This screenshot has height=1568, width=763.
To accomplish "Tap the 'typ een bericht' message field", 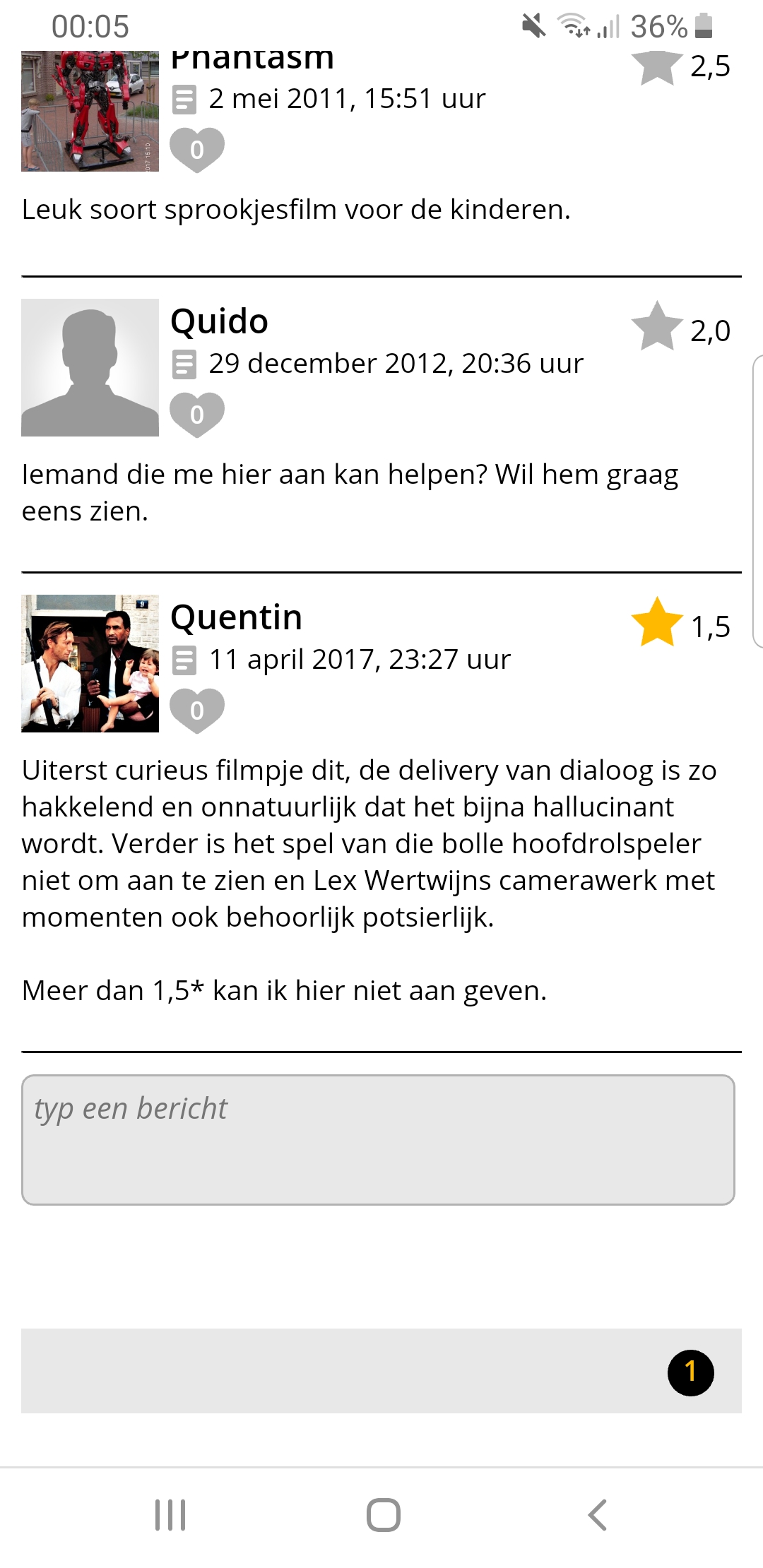I will click(x=378, y=1140).
